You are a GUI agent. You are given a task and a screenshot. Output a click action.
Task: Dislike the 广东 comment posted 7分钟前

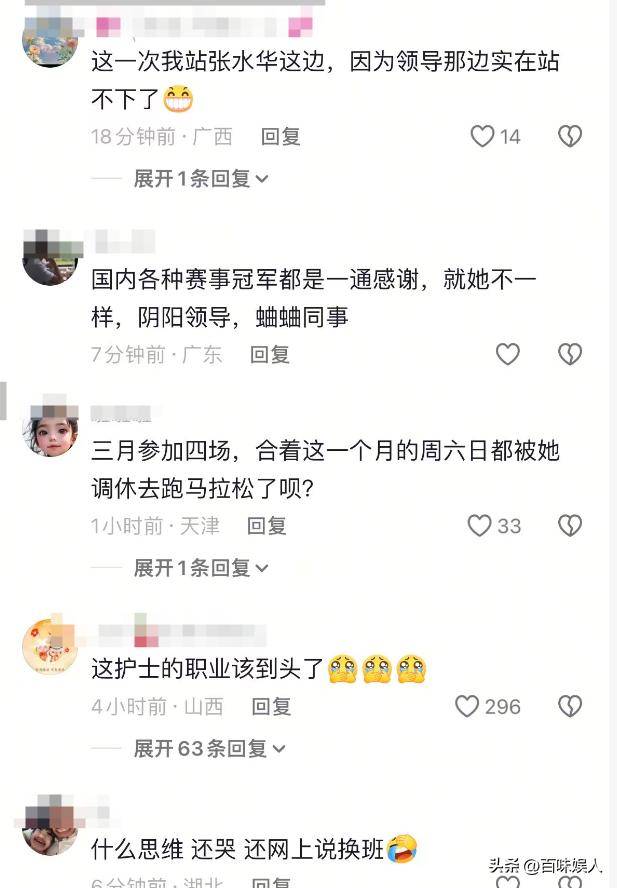point(570,354)
